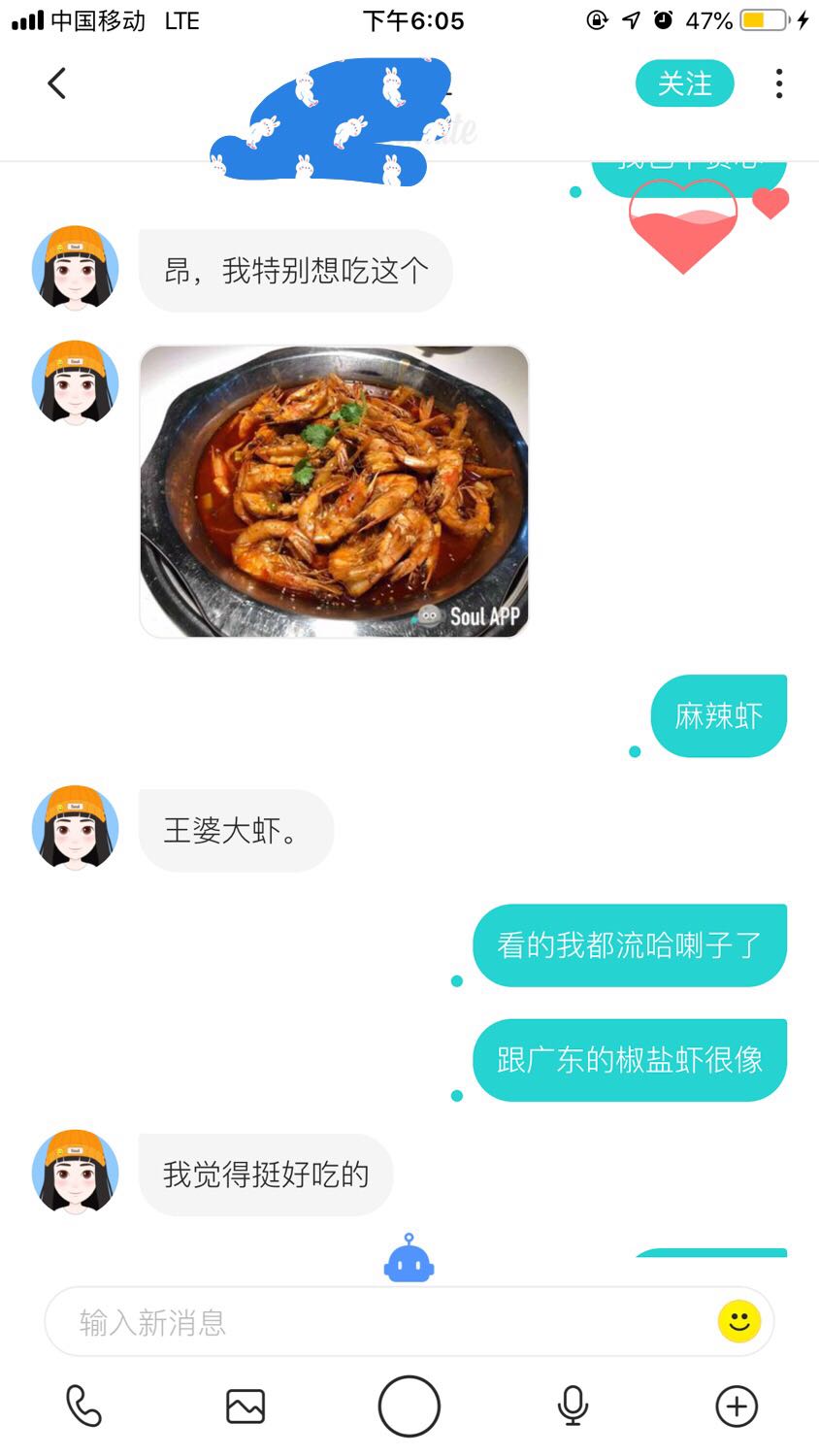
Task: Start a voice call with phone icon
Action: [x=82, y=1406]
